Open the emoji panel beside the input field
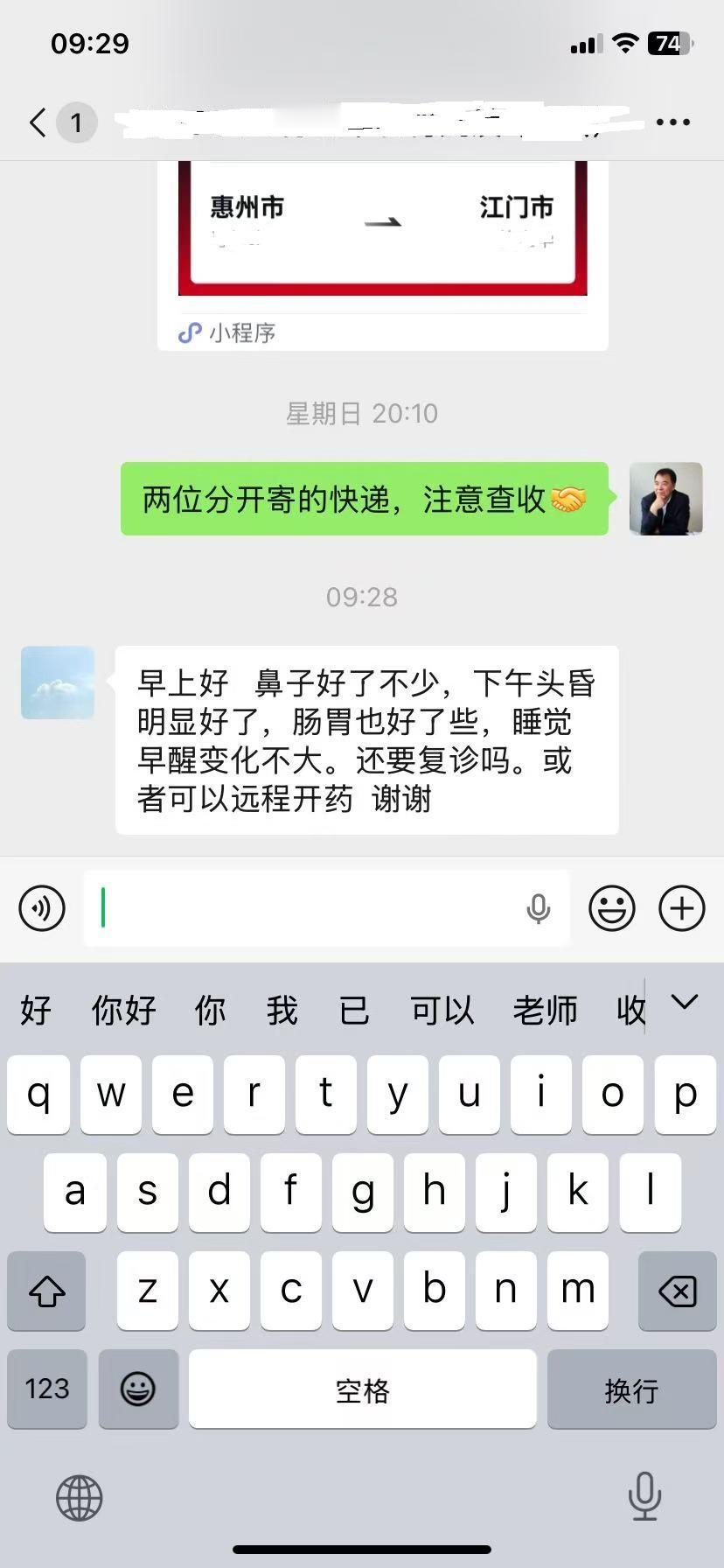724x1568 pixels. click(x=612, y=908)
